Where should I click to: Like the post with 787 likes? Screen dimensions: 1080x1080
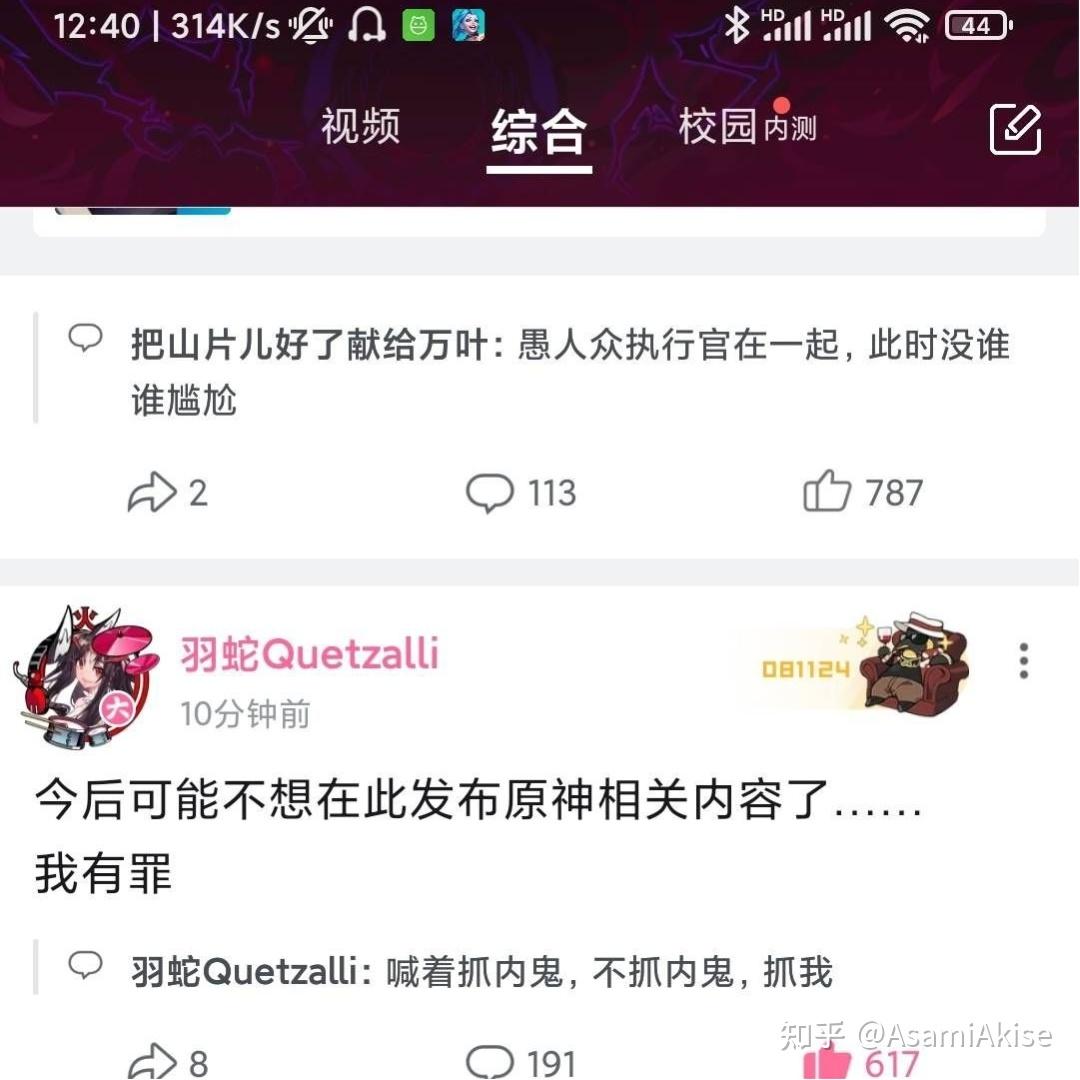click(x=862, y=493)
